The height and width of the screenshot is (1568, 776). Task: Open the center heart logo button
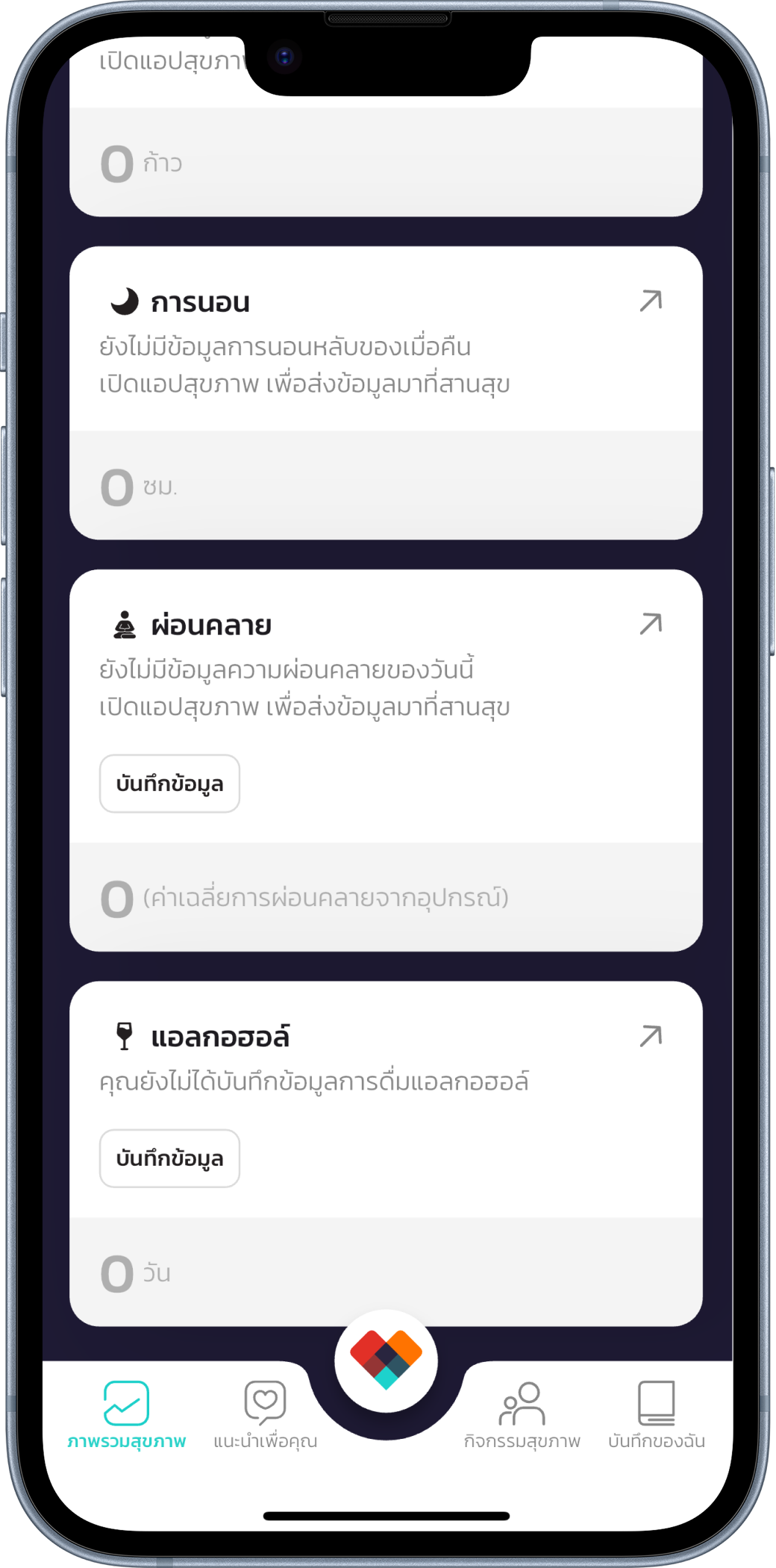(x=386, y=1360)
